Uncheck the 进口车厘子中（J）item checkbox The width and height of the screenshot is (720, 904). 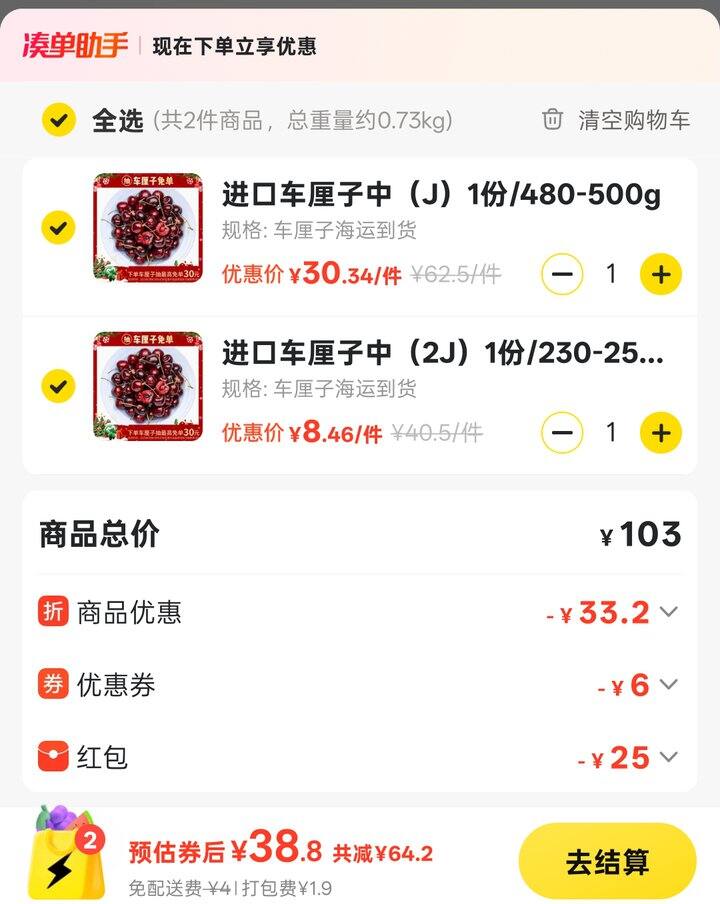tap(59, 228)
